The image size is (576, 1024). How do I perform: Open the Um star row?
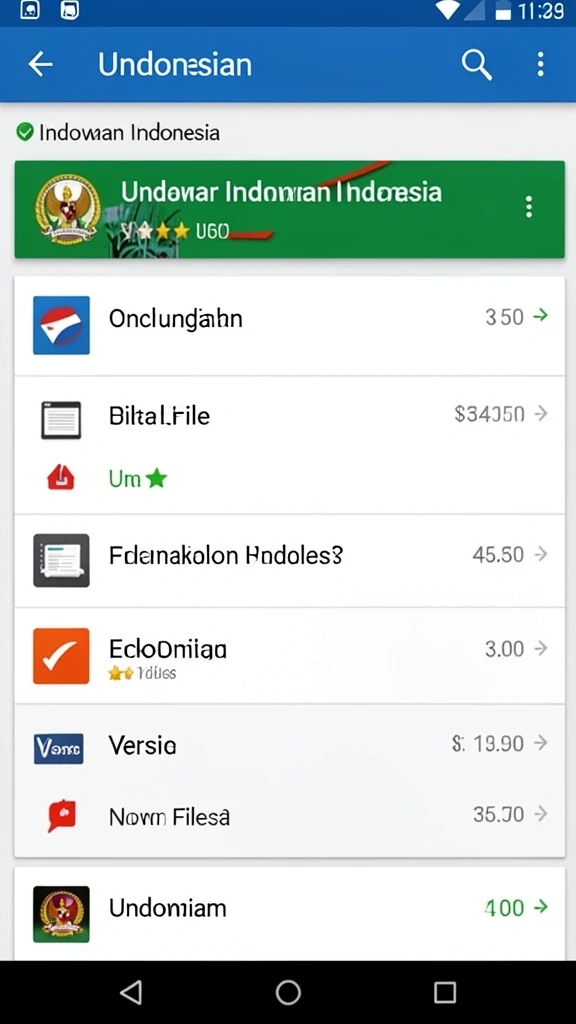tap(289, 480)
